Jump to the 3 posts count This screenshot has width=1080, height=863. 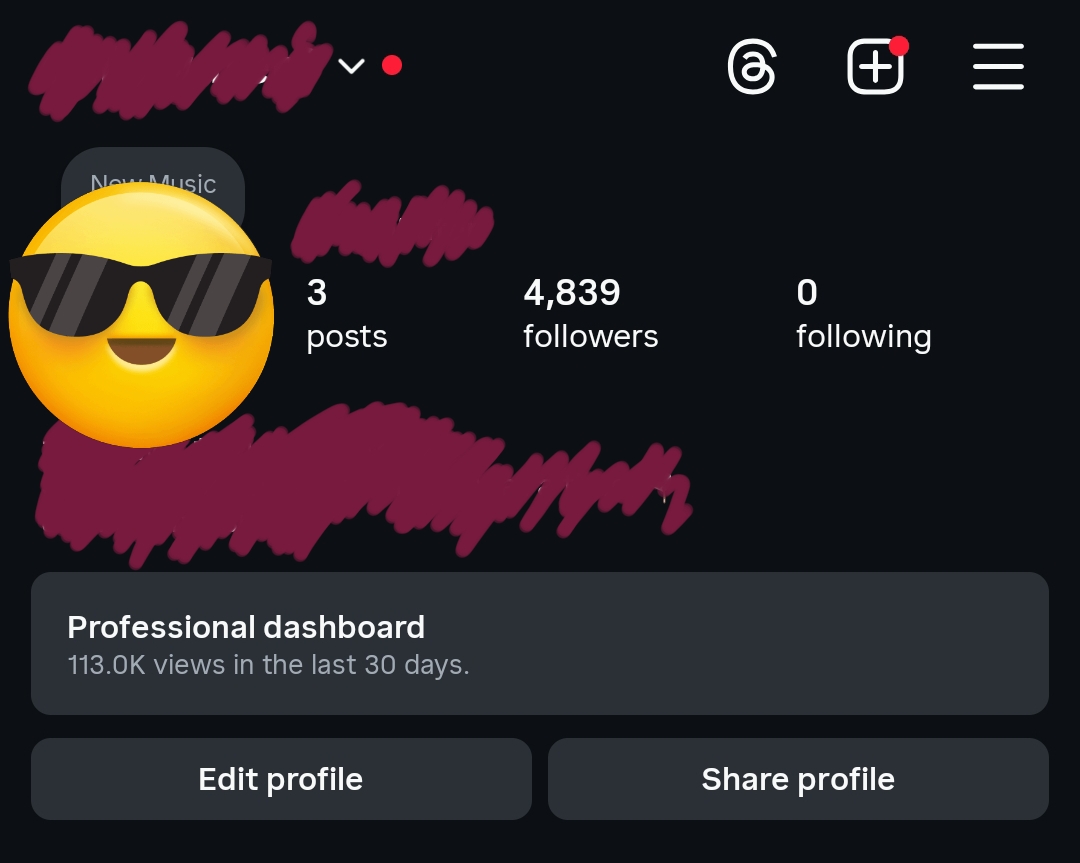(346, 314)
